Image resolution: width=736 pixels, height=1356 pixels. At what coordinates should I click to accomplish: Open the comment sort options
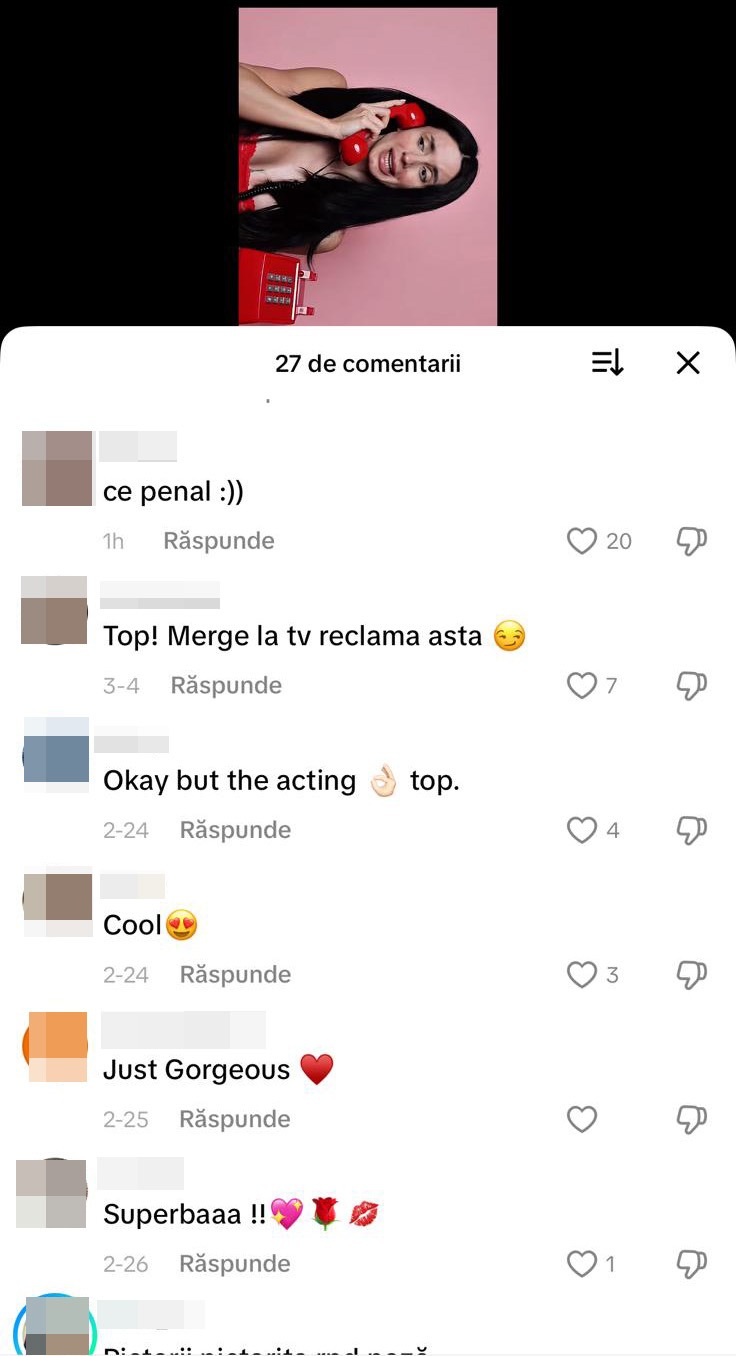[x=607, y=363]
